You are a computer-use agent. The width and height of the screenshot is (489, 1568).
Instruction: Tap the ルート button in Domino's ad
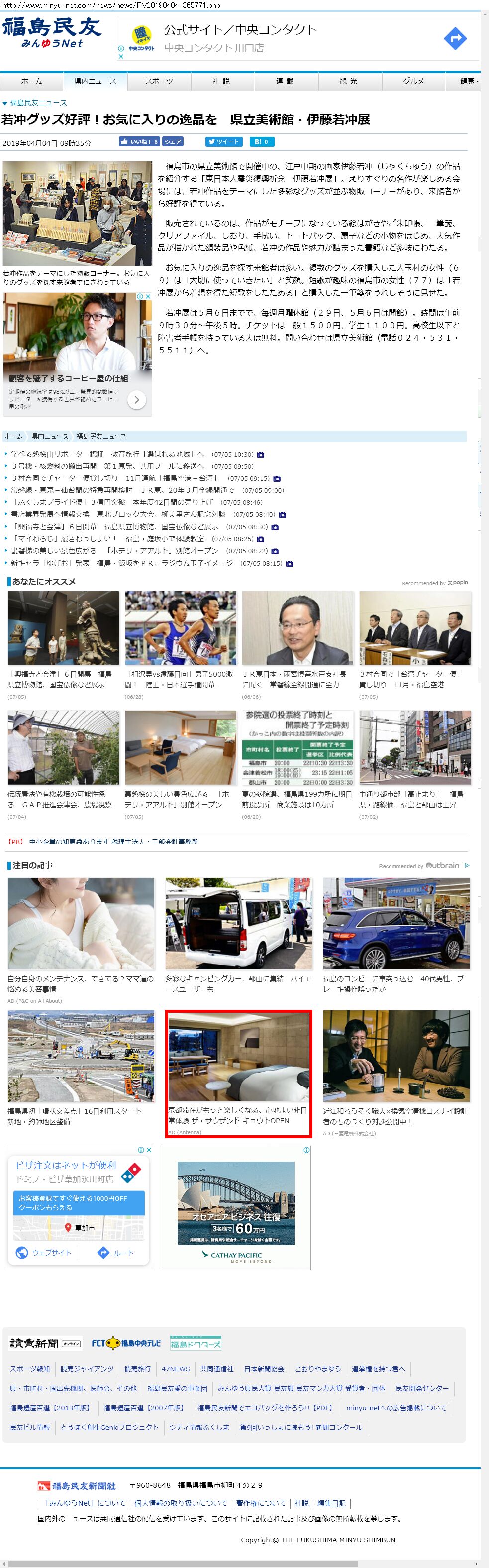[116, 1252]
